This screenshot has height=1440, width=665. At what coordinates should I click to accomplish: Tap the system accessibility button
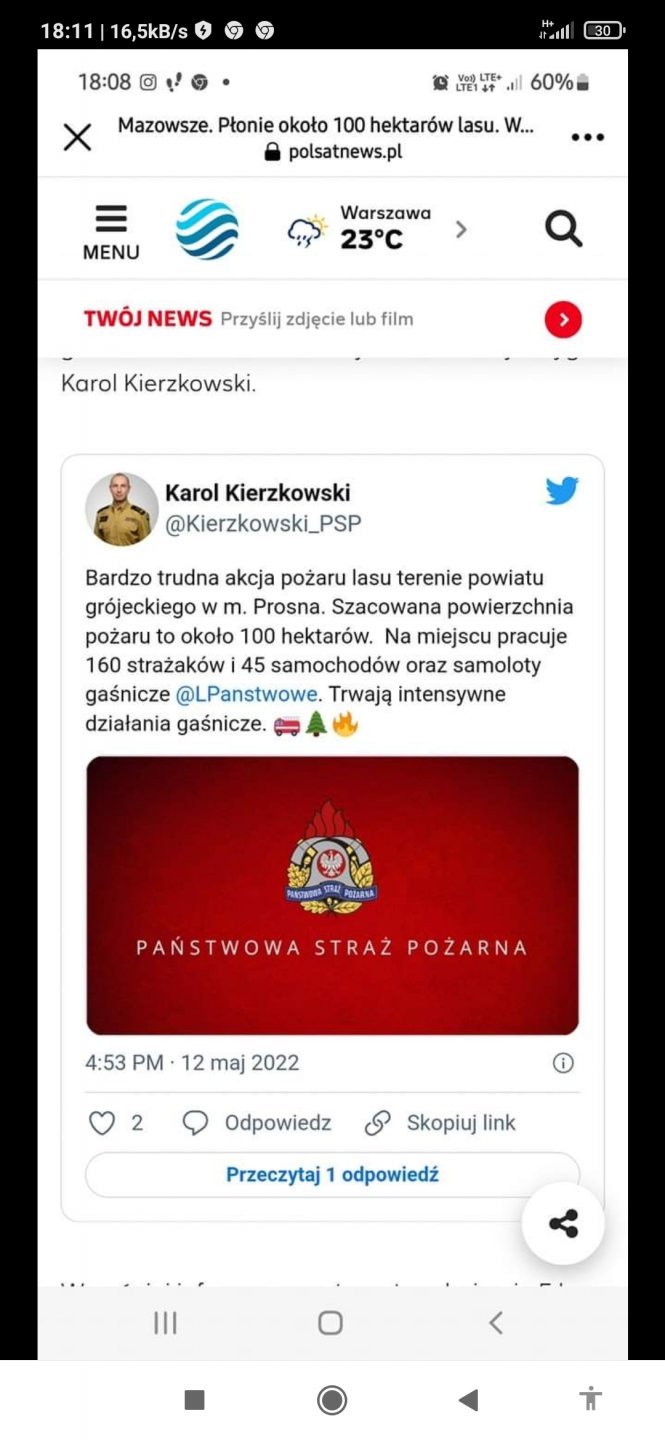tap(591, 1399)
